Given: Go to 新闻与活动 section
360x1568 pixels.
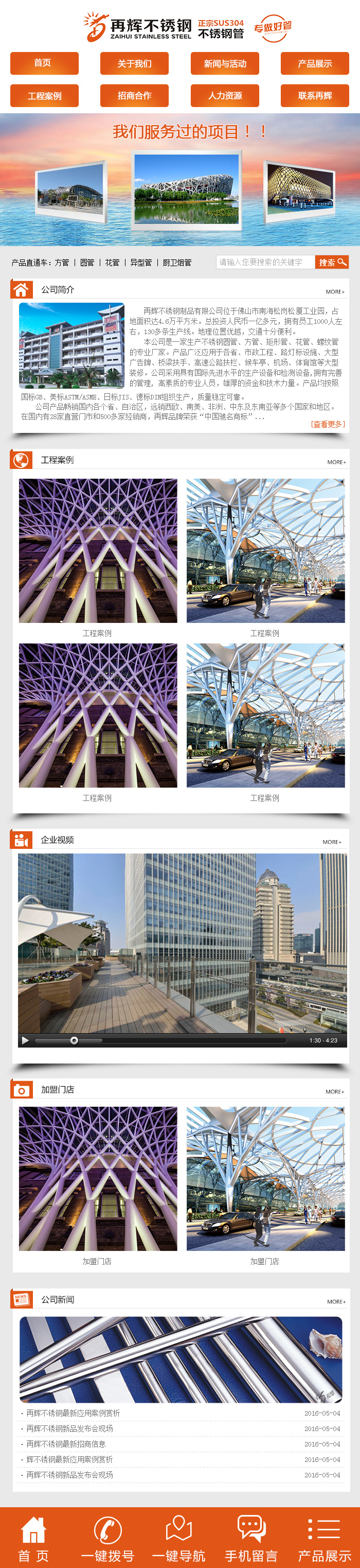Looking at the screenshot, I should pyautogui.click(x=224, y=63).
